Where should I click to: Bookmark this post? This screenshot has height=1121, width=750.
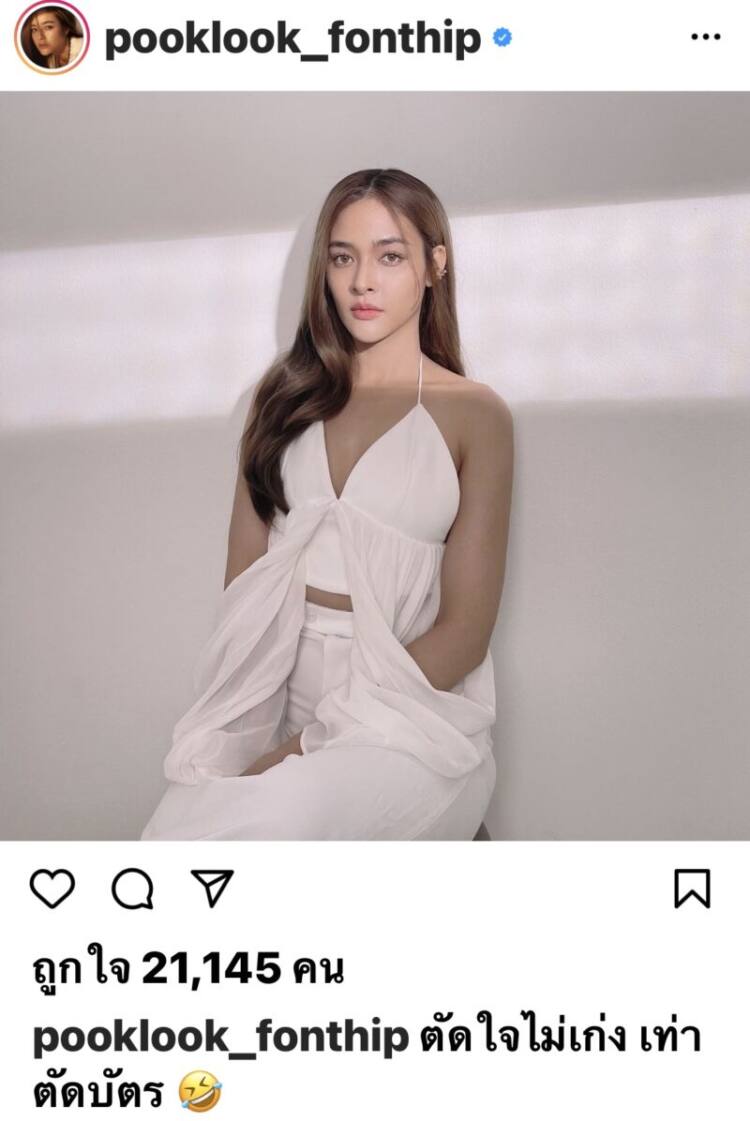click(x=692, y=888)
